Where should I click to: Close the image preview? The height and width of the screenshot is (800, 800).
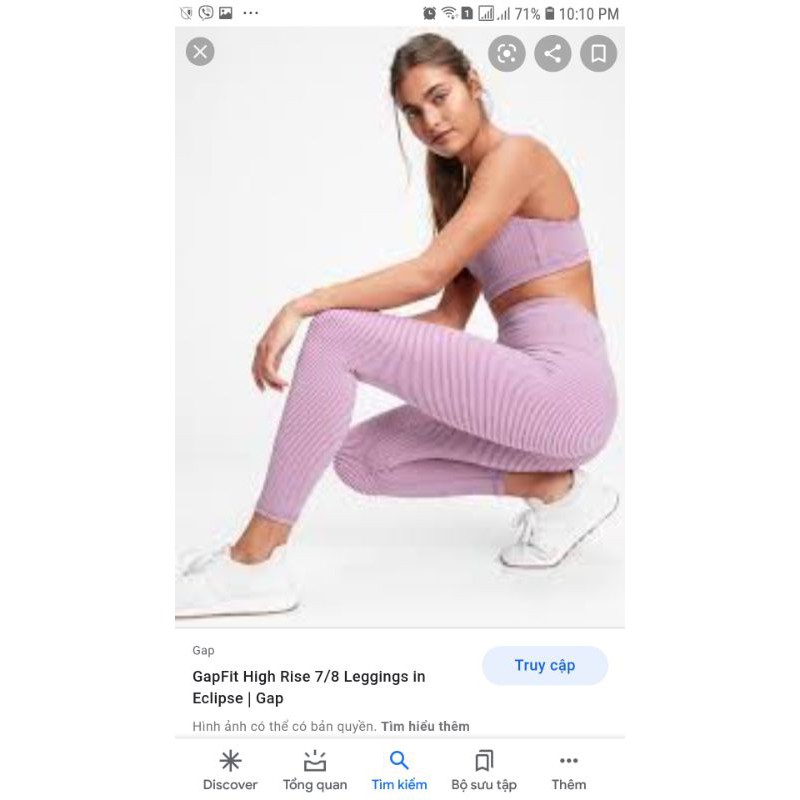pyautogui.click(x=200, y=52)
